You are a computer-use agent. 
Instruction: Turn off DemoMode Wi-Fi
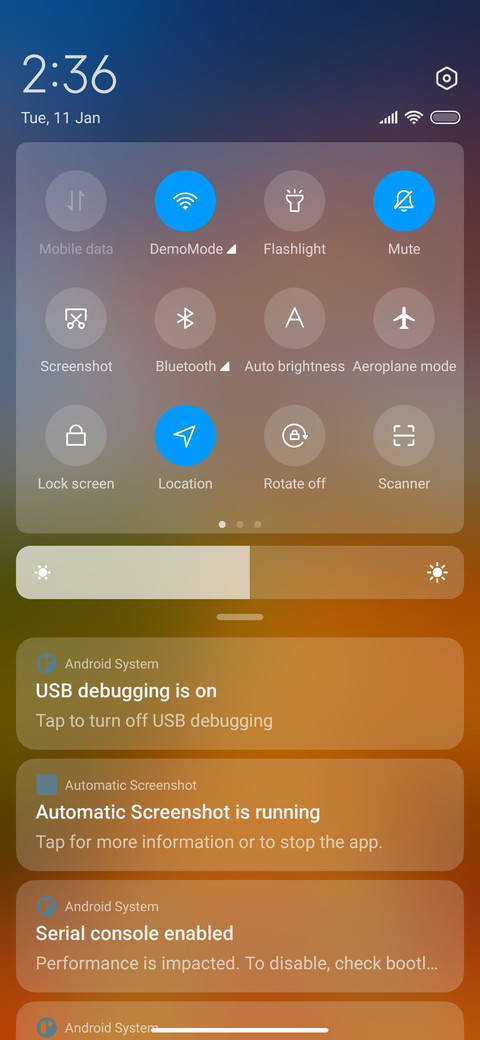click(x=185, y=201)
